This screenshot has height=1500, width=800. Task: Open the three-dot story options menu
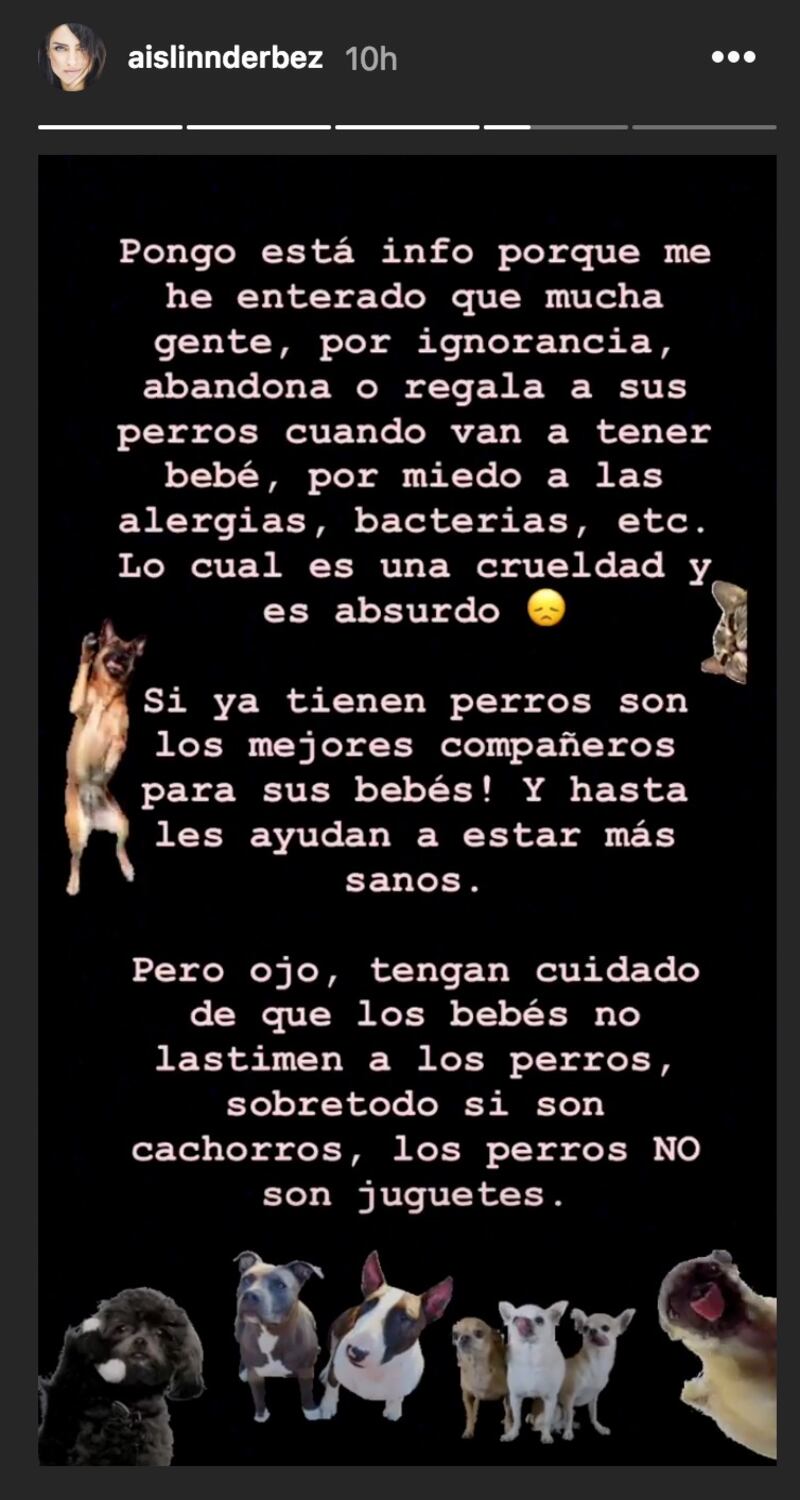733,58
